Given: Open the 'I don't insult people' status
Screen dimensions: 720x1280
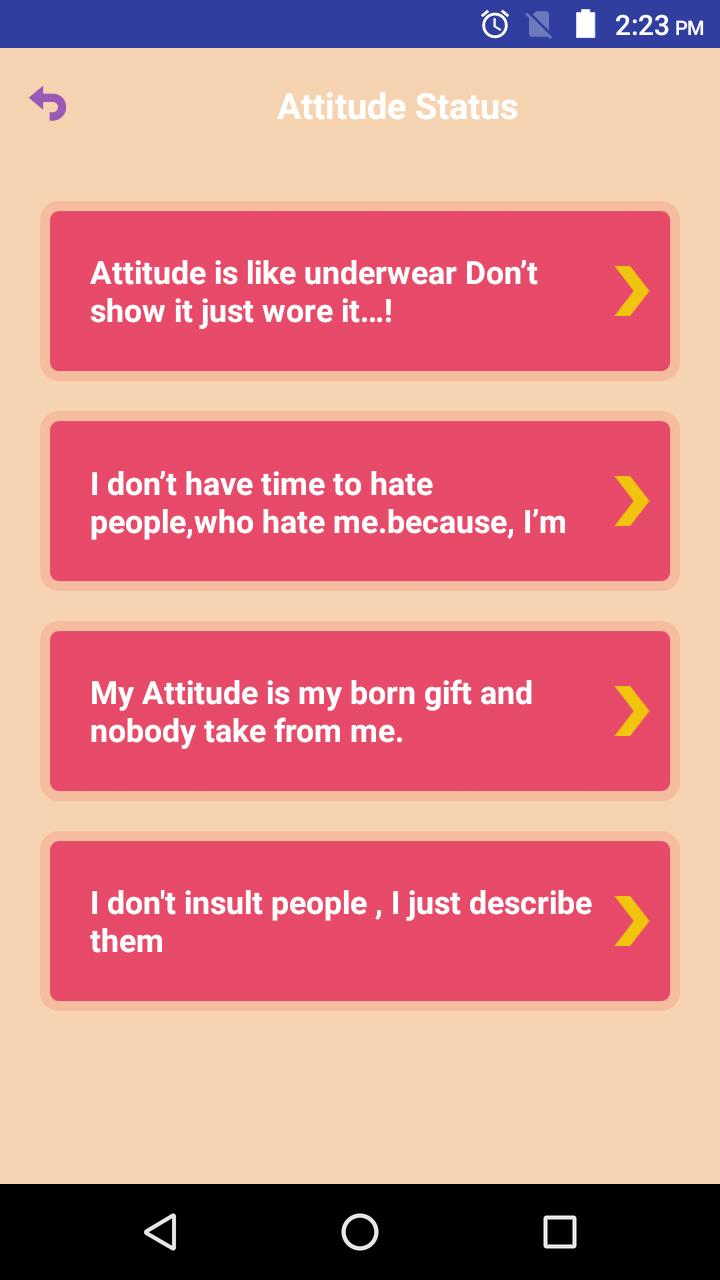Looking at the screenshot, I should 360,921.
